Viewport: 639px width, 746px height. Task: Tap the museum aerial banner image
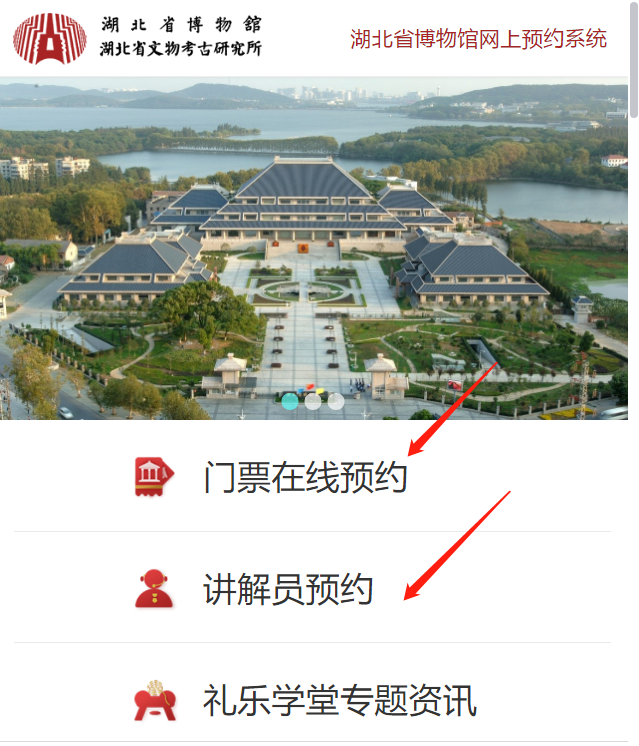(314, 248)
